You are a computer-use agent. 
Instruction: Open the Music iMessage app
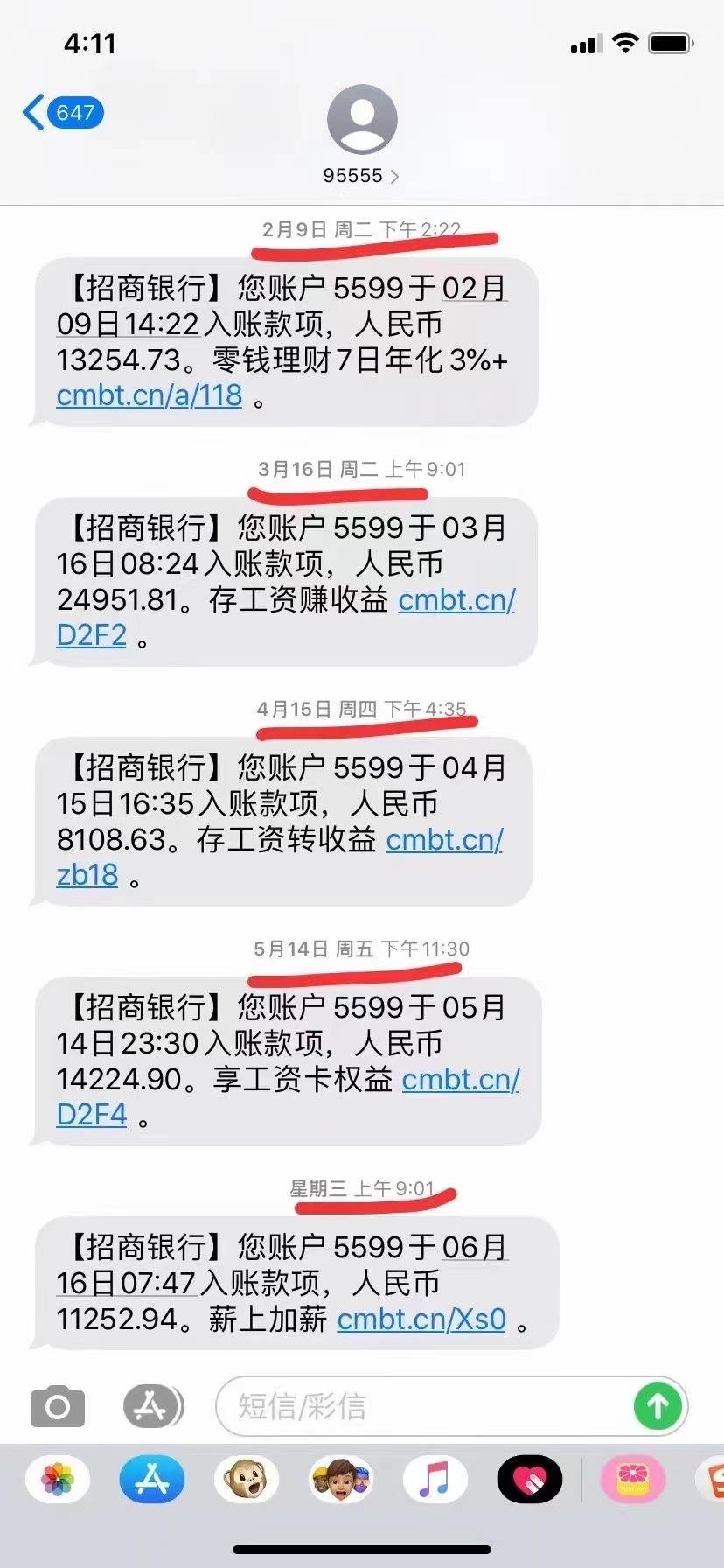[x=435, y=1480]
